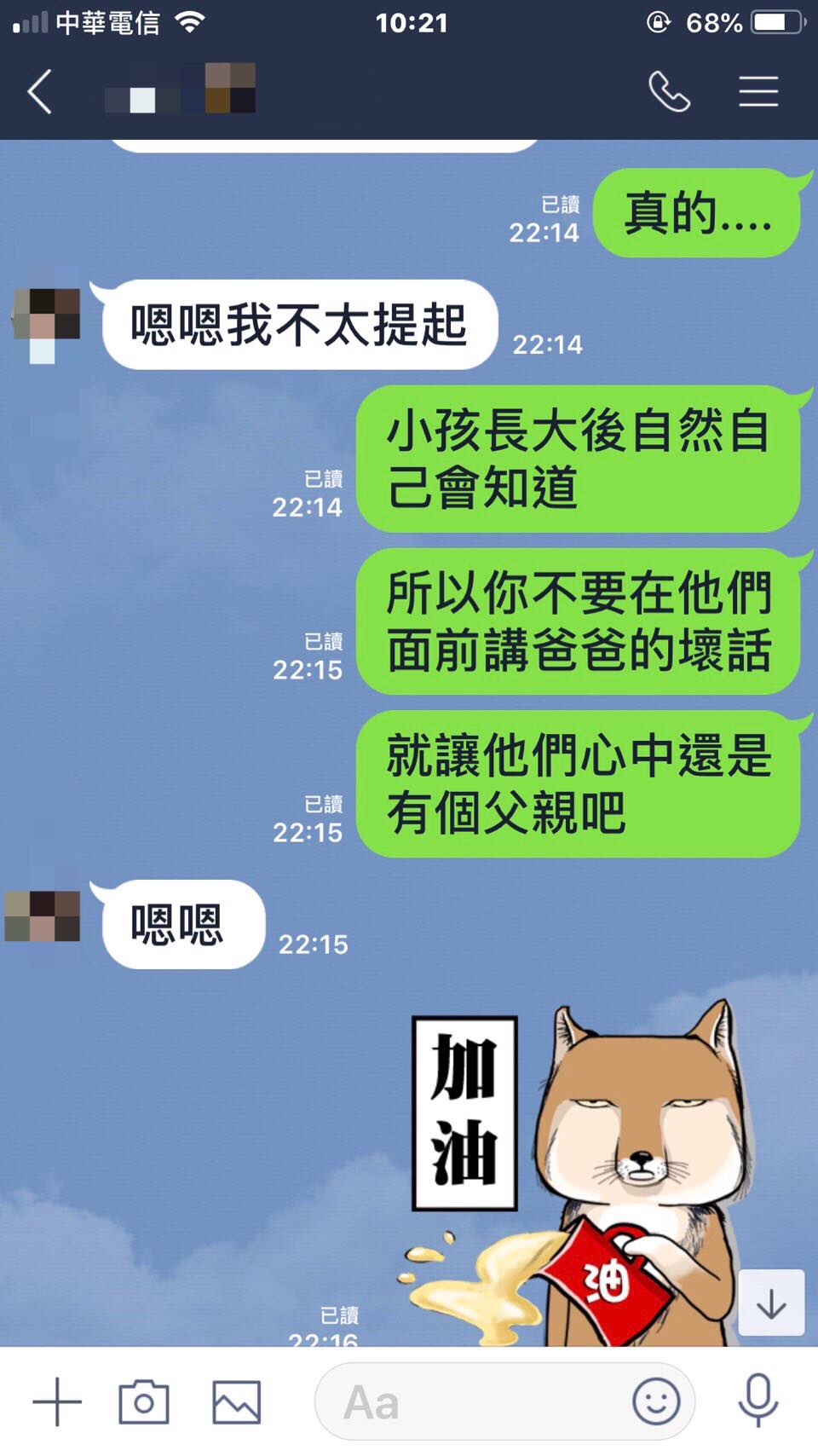Screen dimensions: 818x1456
Task: Open the plus attachment menu
Action: [x=57, y=1401]
